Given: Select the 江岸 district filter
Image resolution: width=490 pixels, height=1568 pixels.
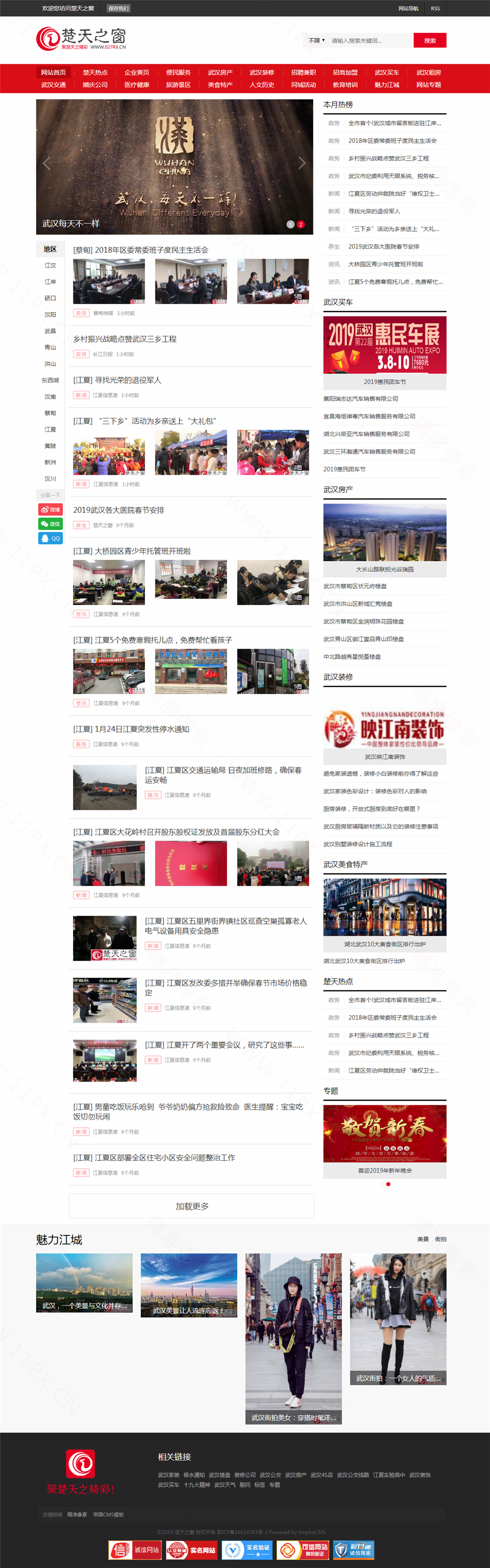Looking at the screenshot, I should coord(50,282).
